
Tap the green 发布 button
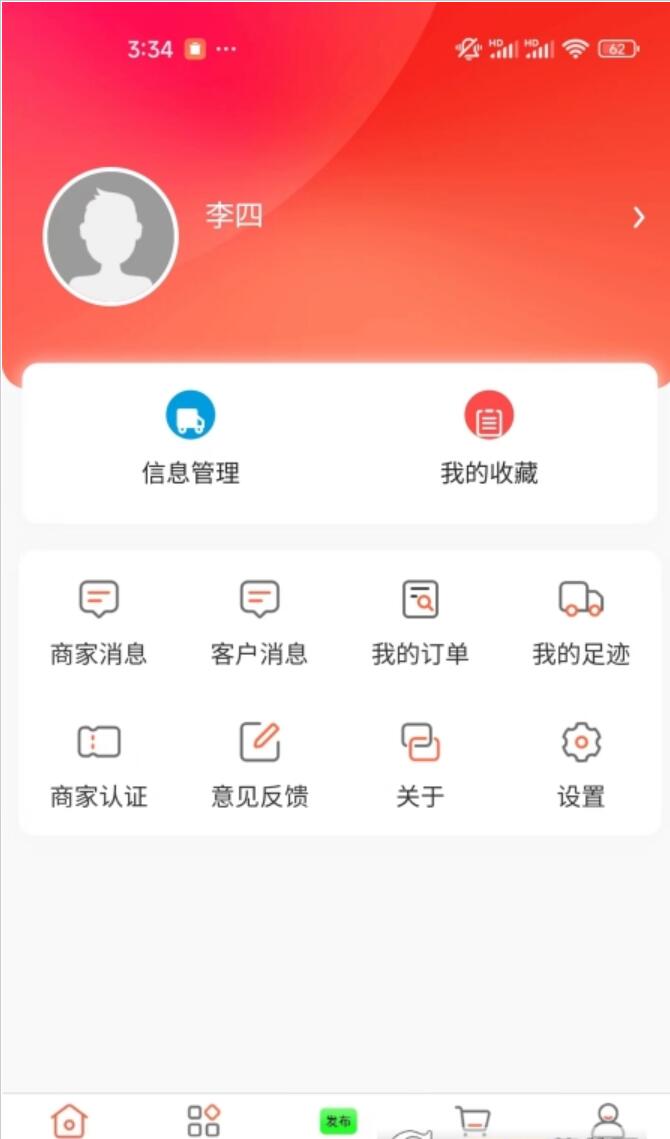point(338,1122)
